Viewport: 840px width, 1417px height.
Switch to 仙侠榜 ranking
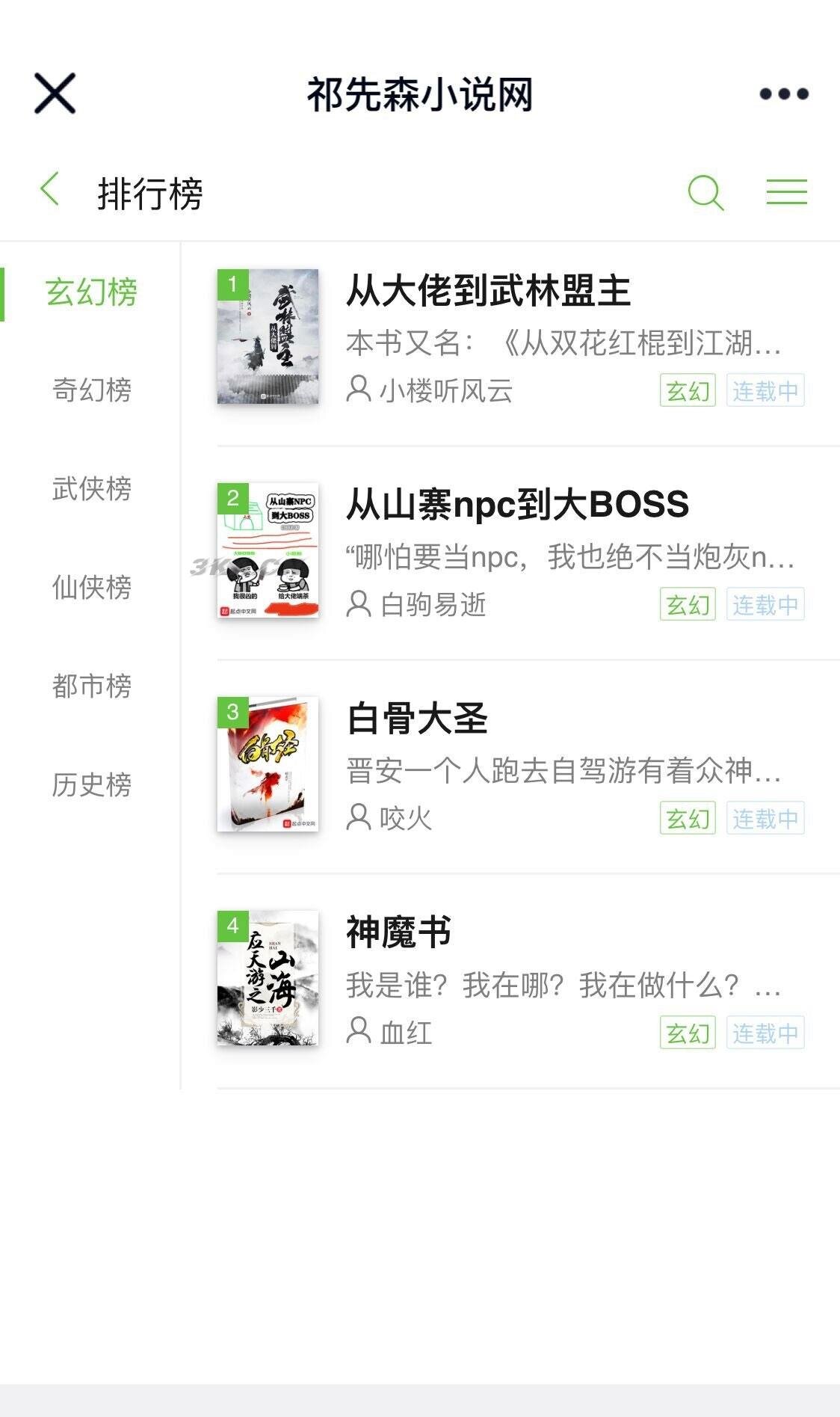coord(91,587)
